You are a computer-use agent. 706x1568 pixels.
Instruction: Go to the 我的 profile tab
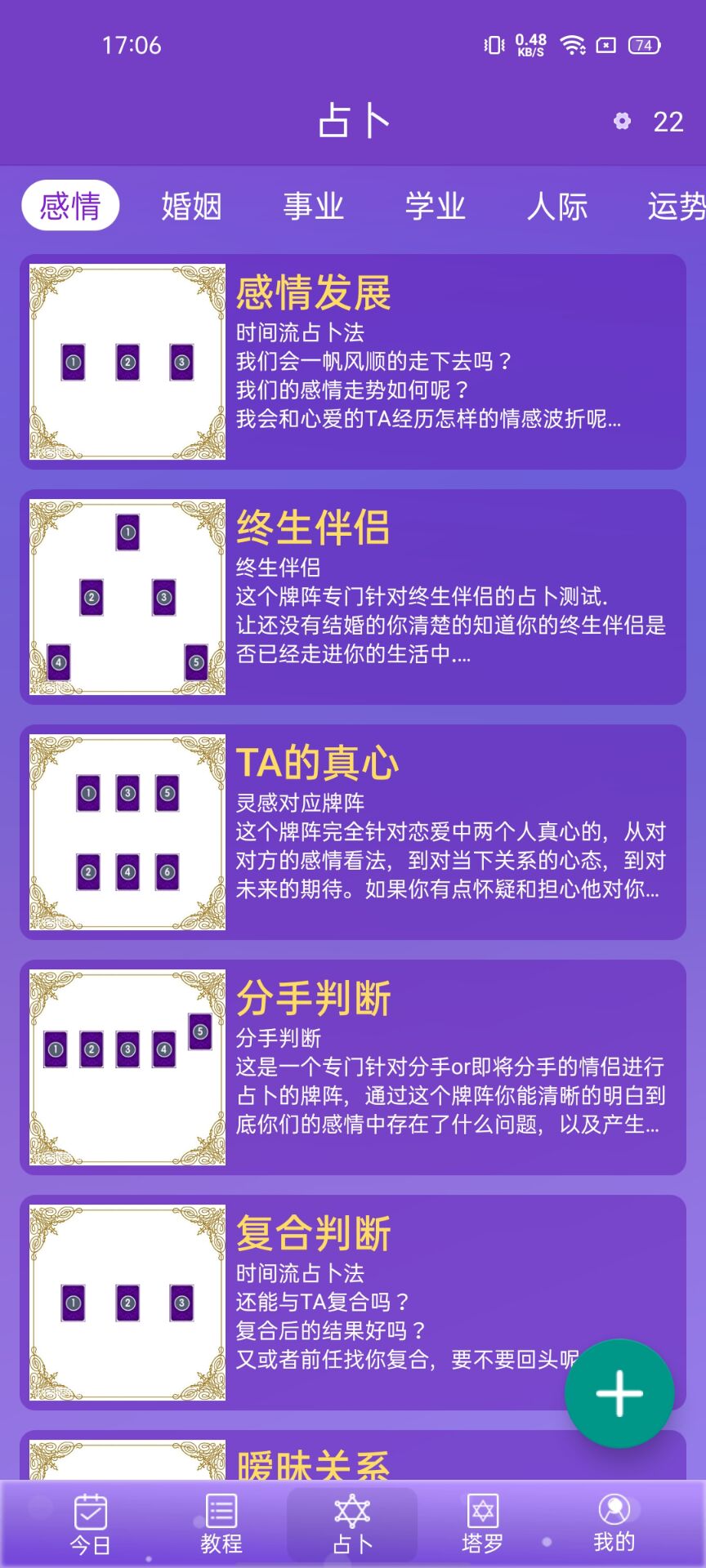click(614, 1525)
